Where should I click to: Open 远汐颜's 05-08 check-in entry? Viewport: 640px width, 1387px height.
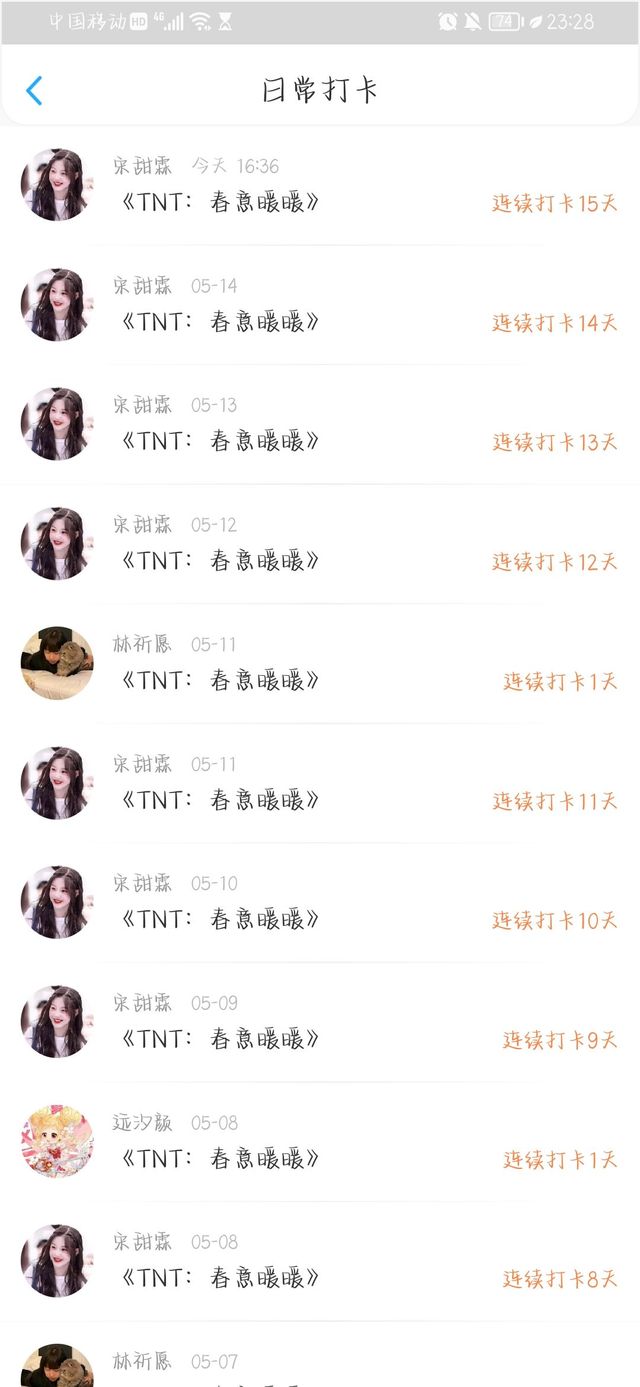(320, 1142)
